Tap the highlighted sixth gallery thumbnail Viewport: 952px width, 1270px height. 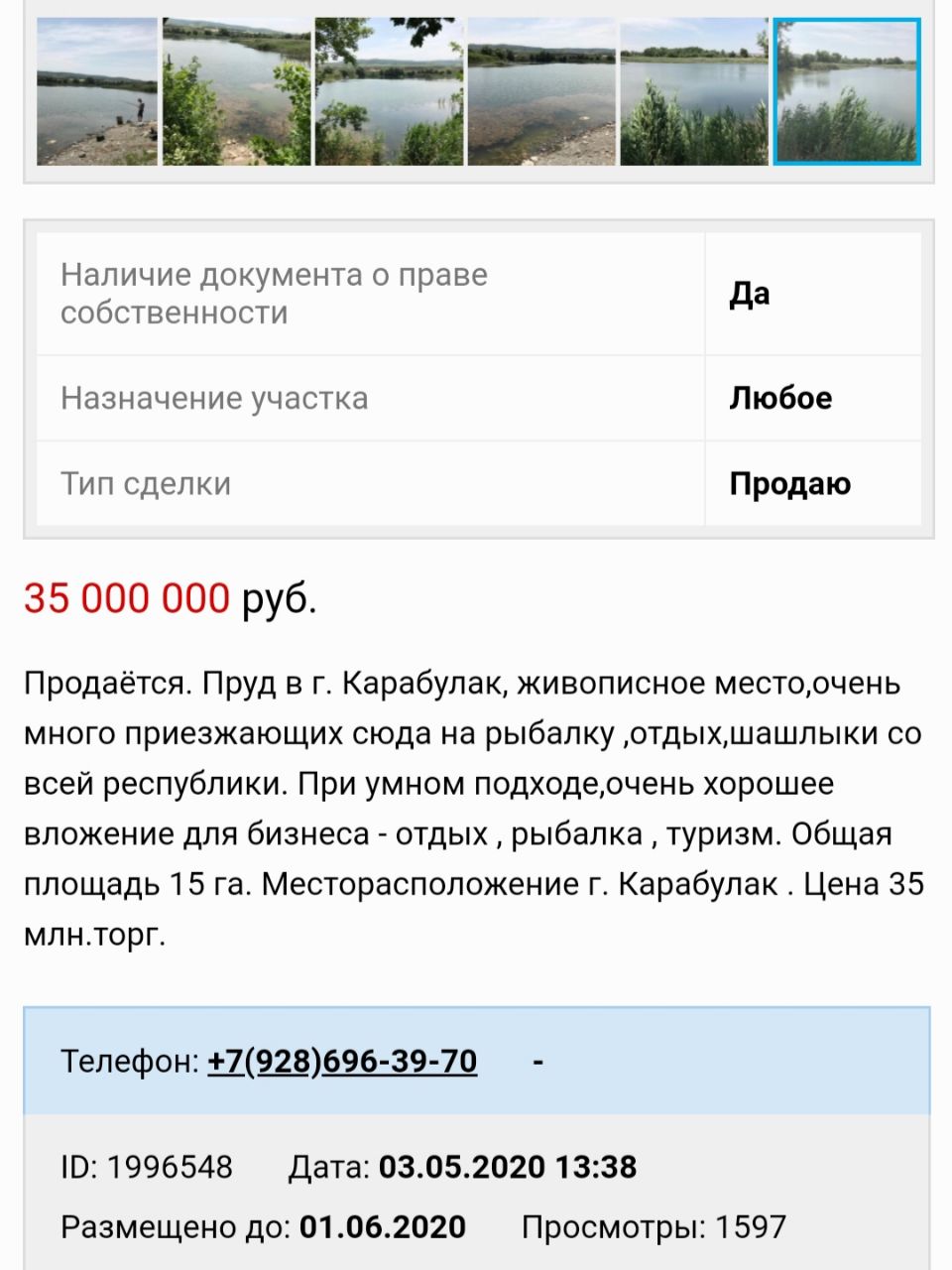847,91
